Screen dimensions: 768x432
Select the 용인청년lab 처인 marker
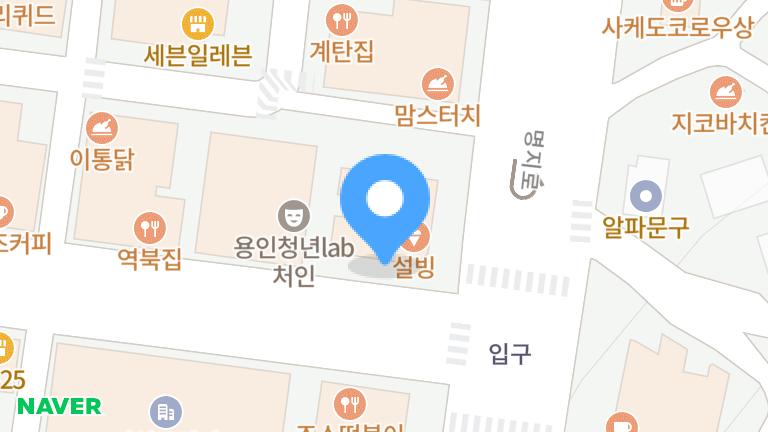pyautogui.click(x=292, y=213)
